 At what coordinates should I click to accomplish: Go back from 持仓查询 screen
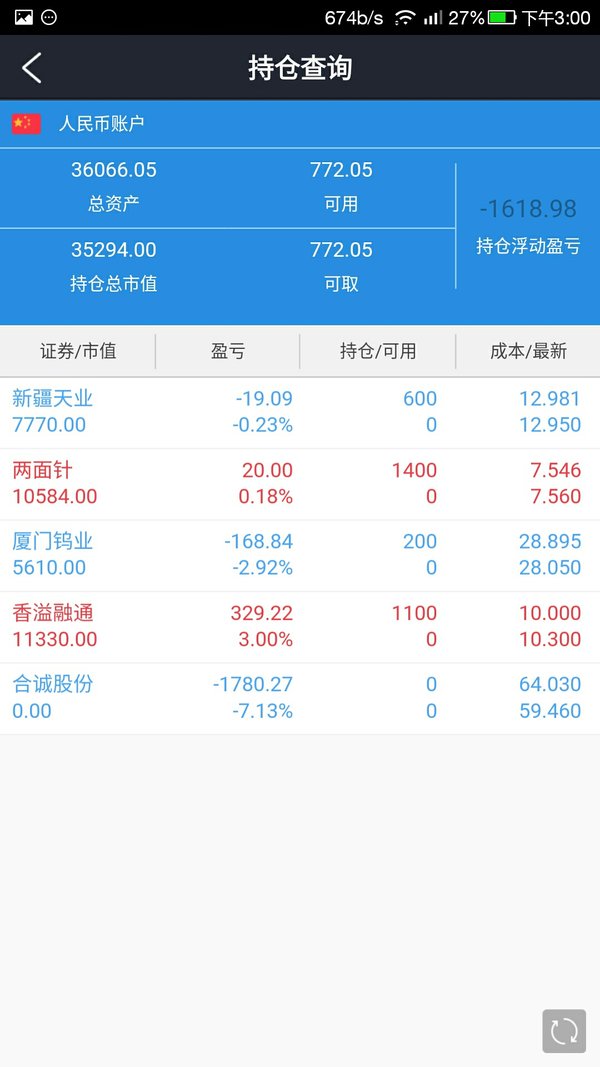[31, 68]
